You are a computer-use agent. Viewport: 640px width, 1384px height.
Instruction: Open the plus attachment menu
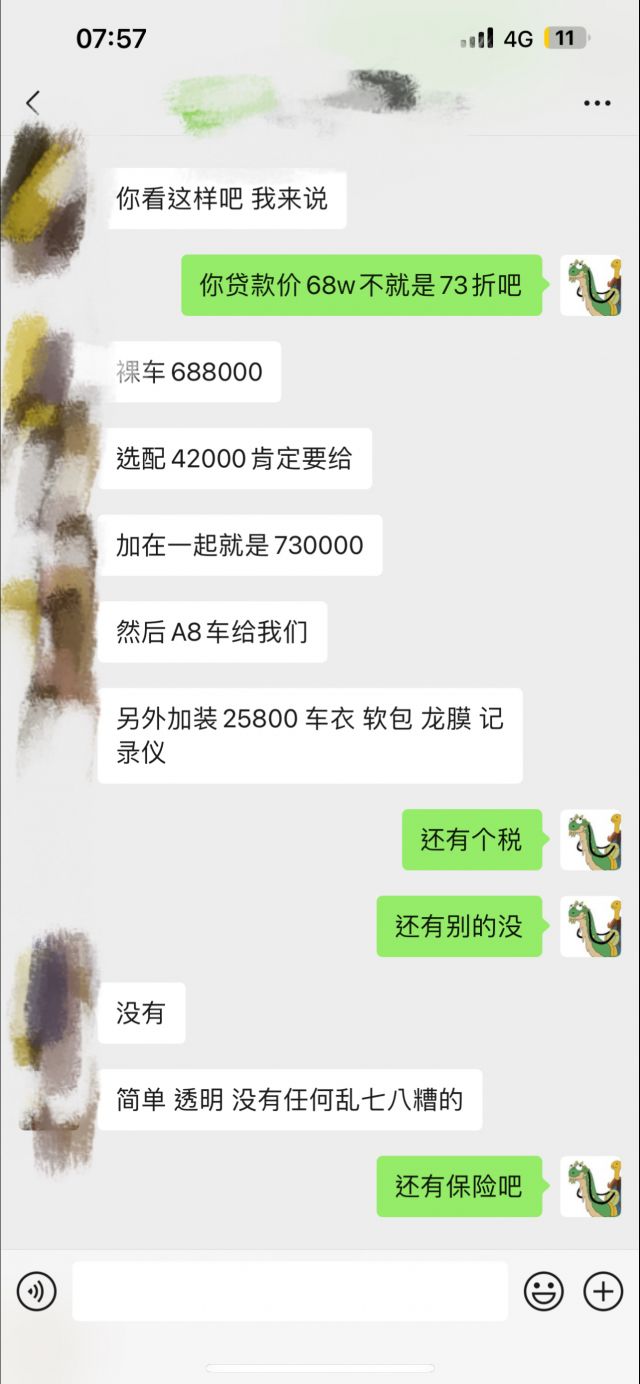click(603, 1291)
